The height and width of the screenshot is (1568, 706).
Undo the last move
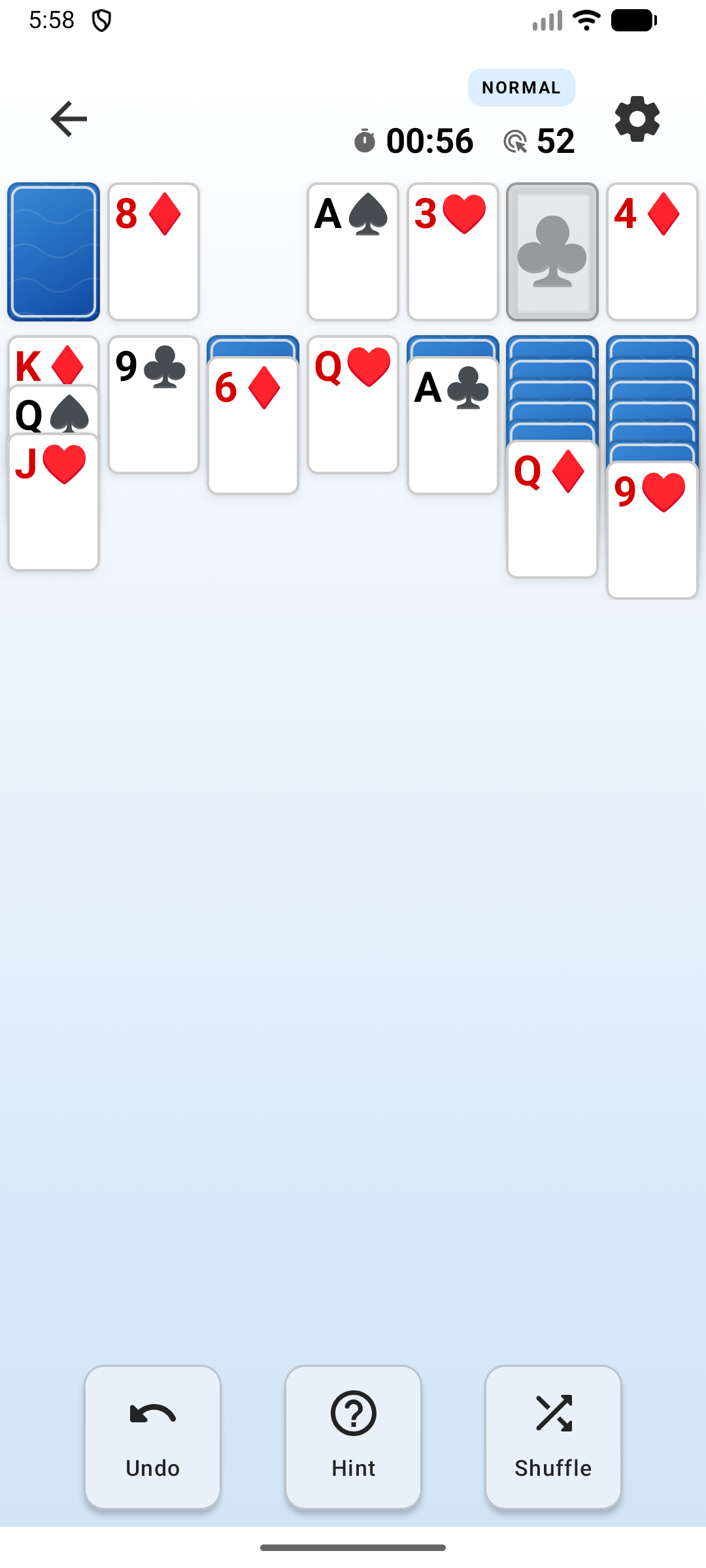[x=152, y=1437]
